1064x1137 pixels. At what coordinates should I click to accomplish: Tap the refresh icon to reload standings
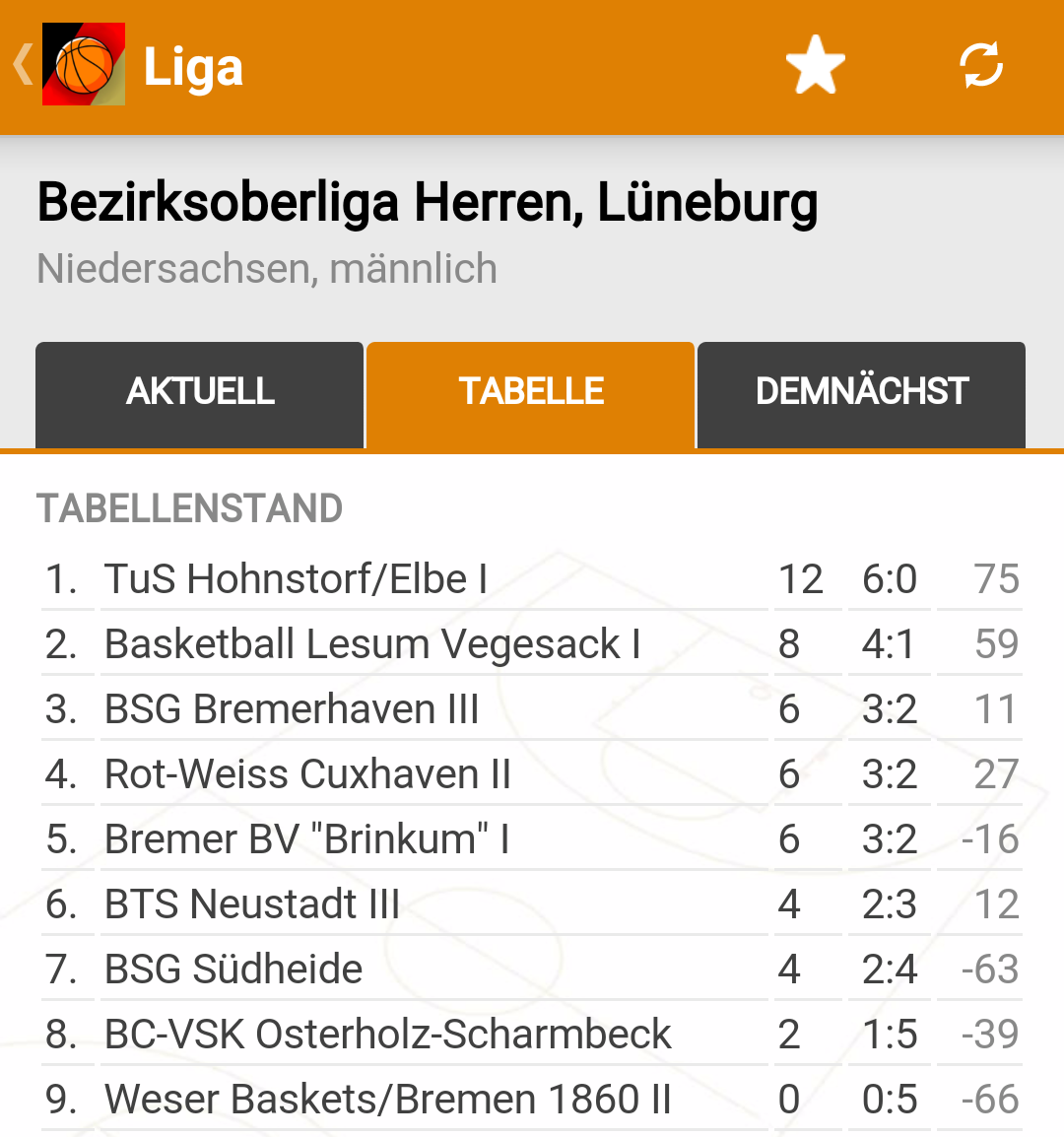point(981,64)
